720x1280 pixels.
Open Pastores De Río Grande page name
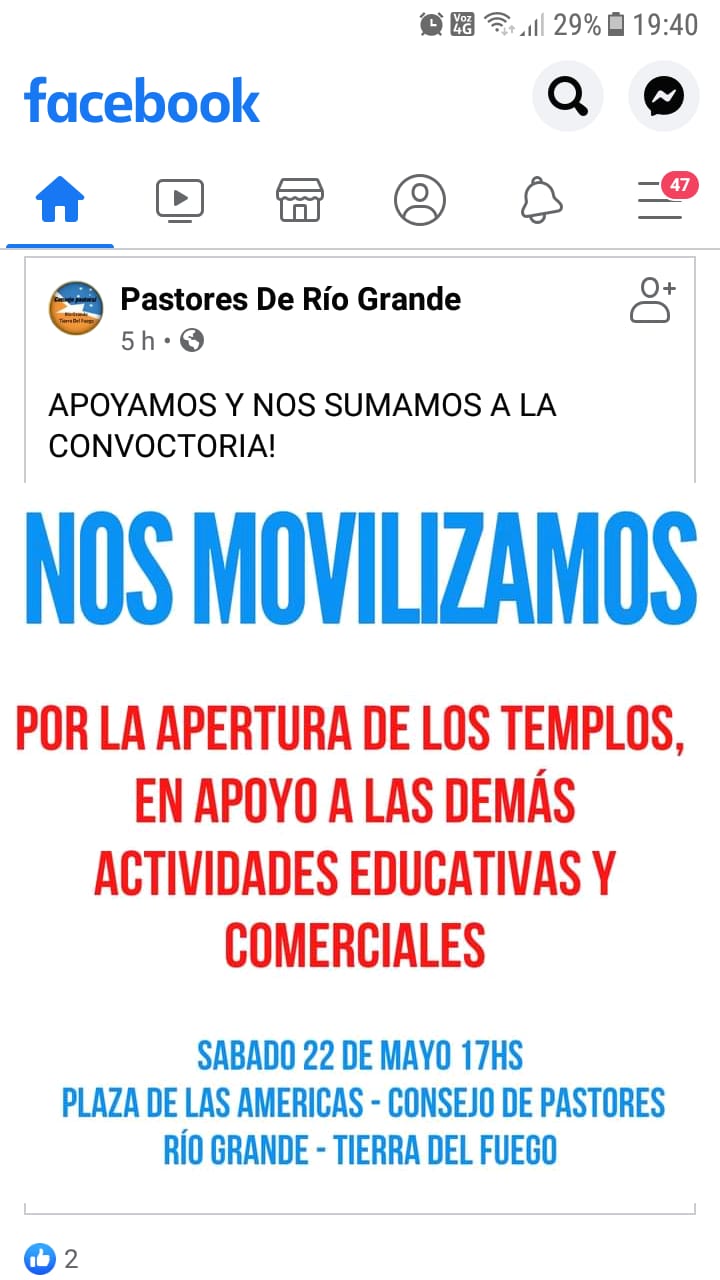point(290,298)
